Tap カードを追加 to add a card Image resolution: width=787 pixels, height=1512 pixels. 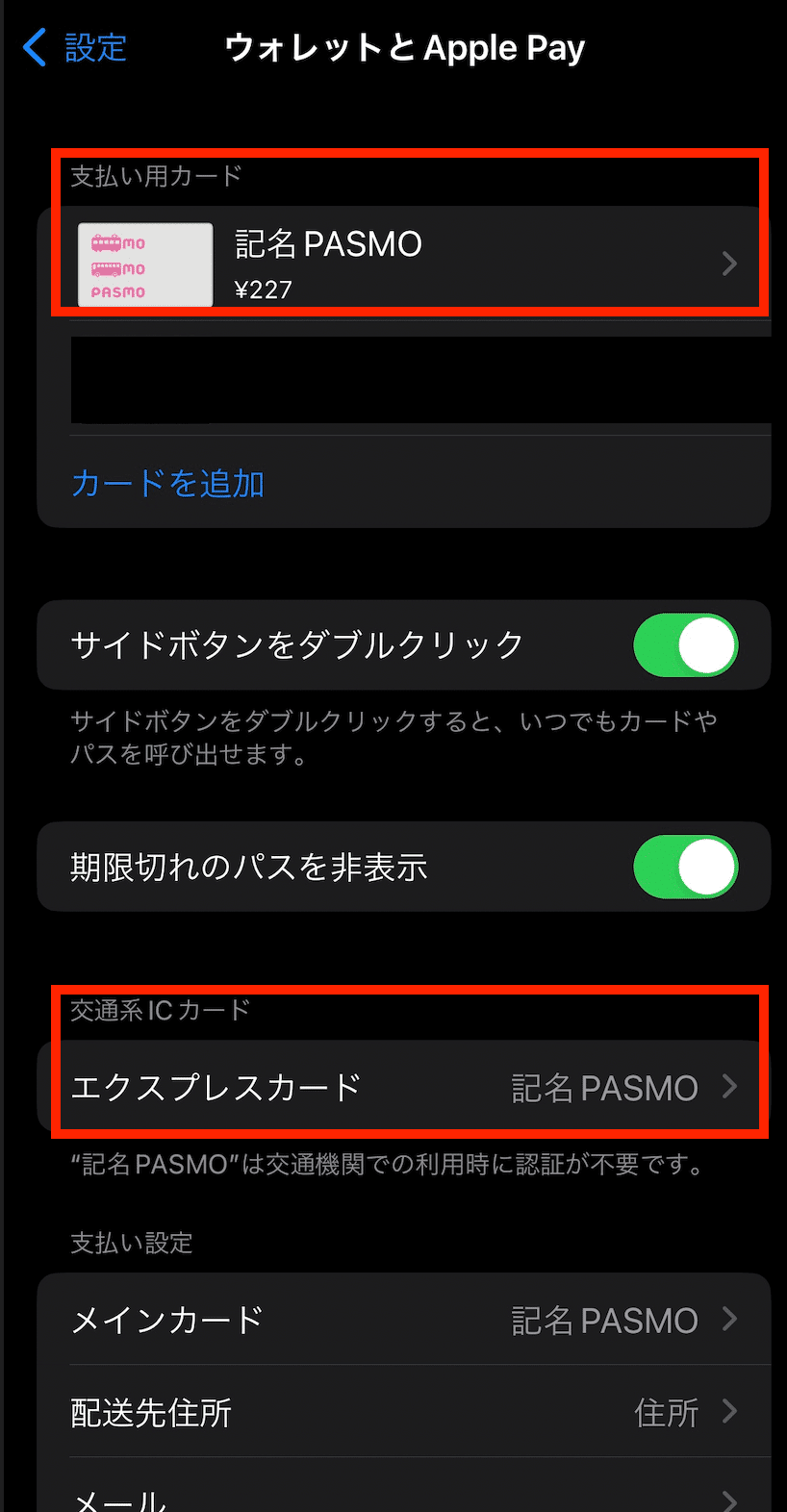(168, 483)
